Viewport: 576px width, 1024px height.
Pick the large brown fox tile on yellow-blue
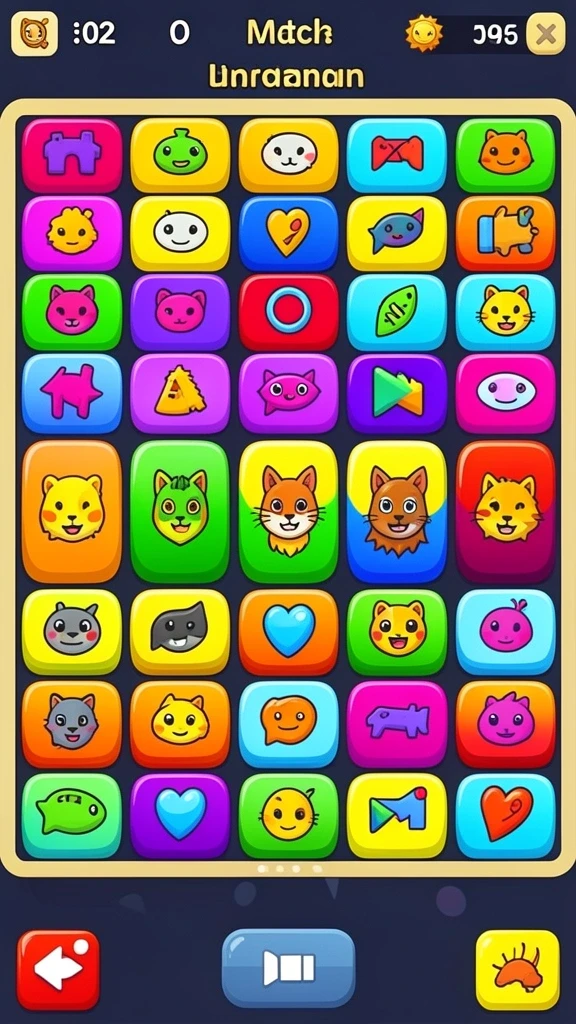[x=397, y=511]
